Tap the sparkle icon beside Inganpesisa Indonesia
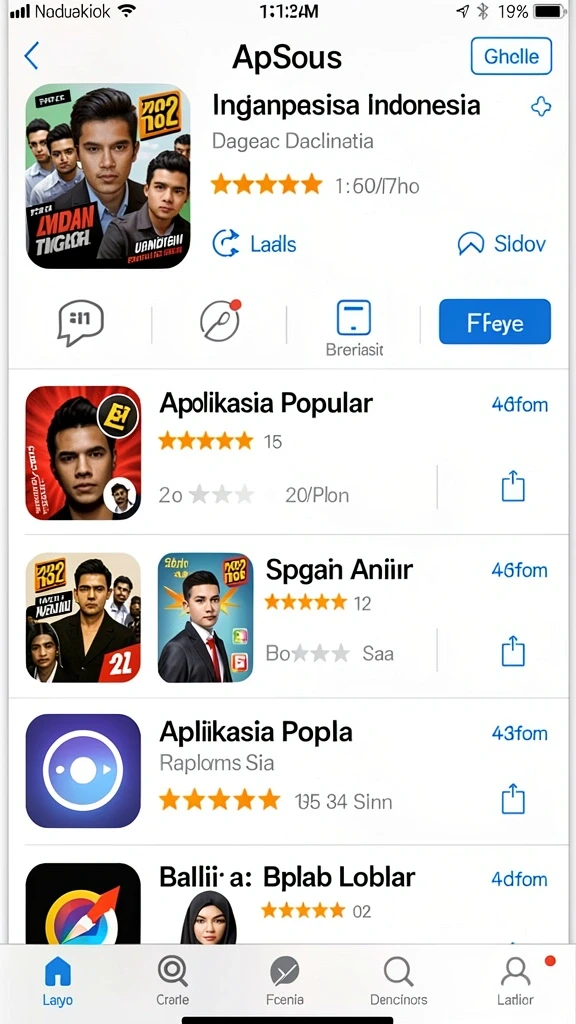 (541, 107)
